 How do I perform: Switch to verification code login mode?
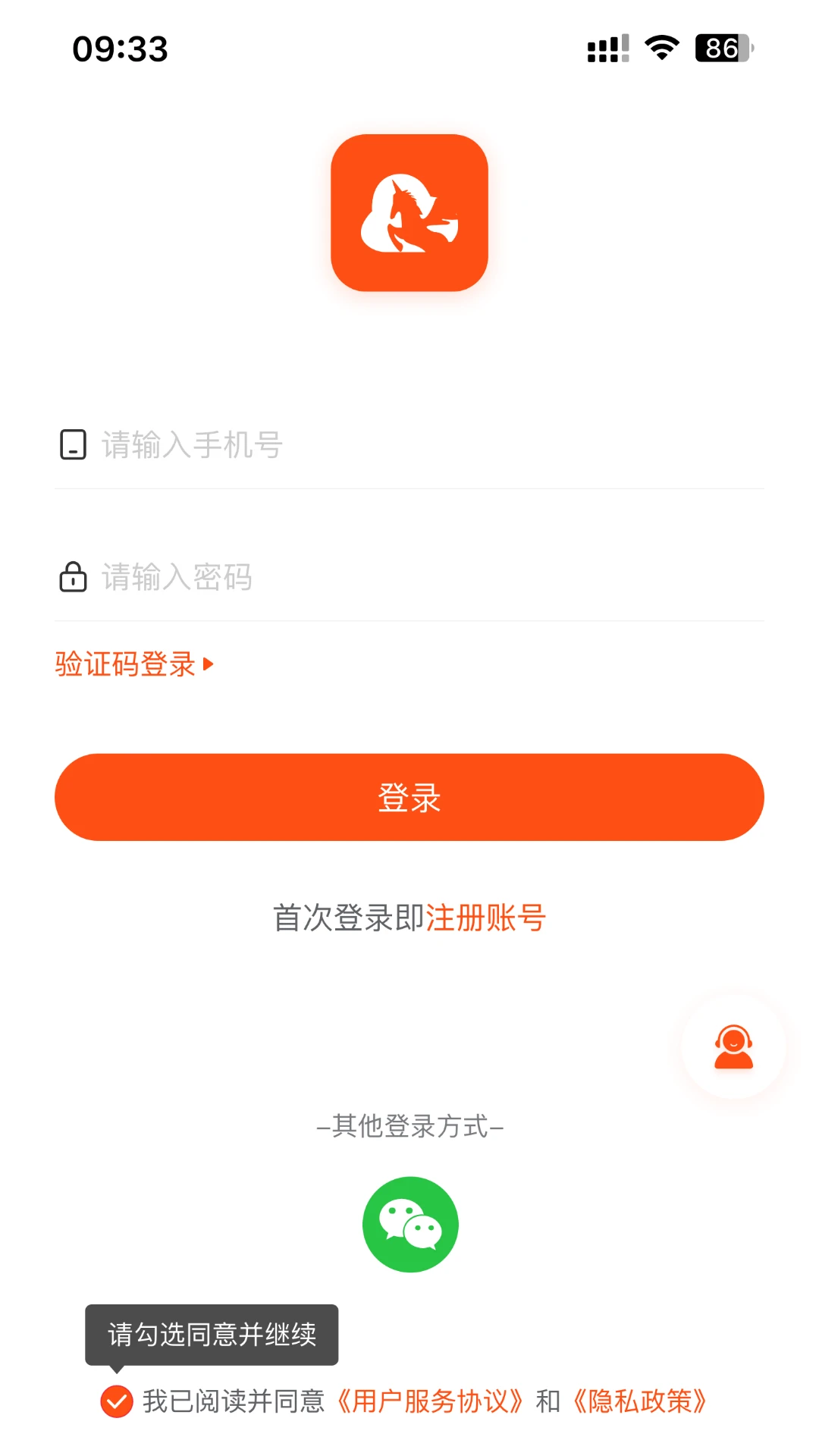coord(125,663)
